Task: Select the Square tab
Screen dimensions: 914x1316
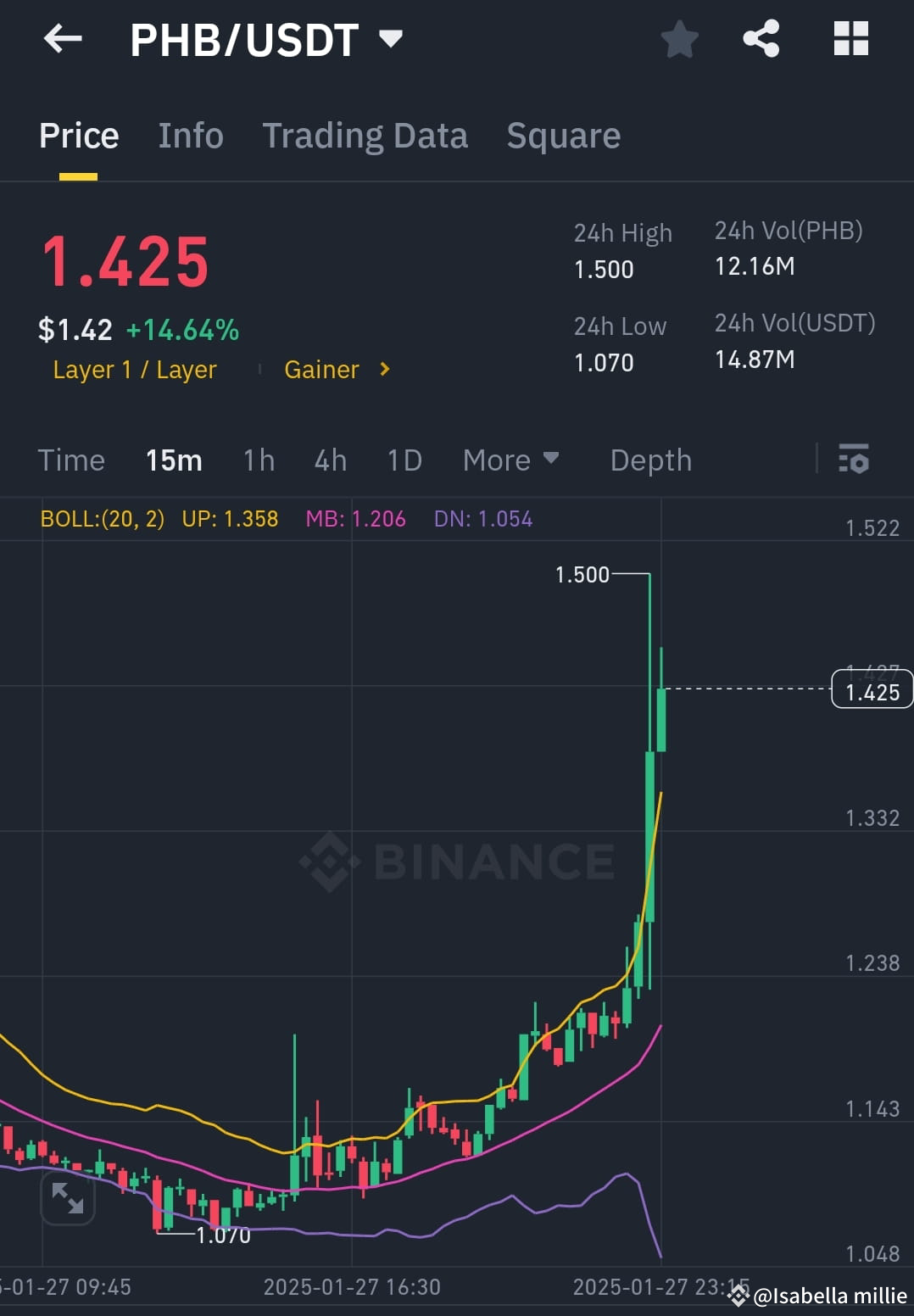Action: [563, 136]
